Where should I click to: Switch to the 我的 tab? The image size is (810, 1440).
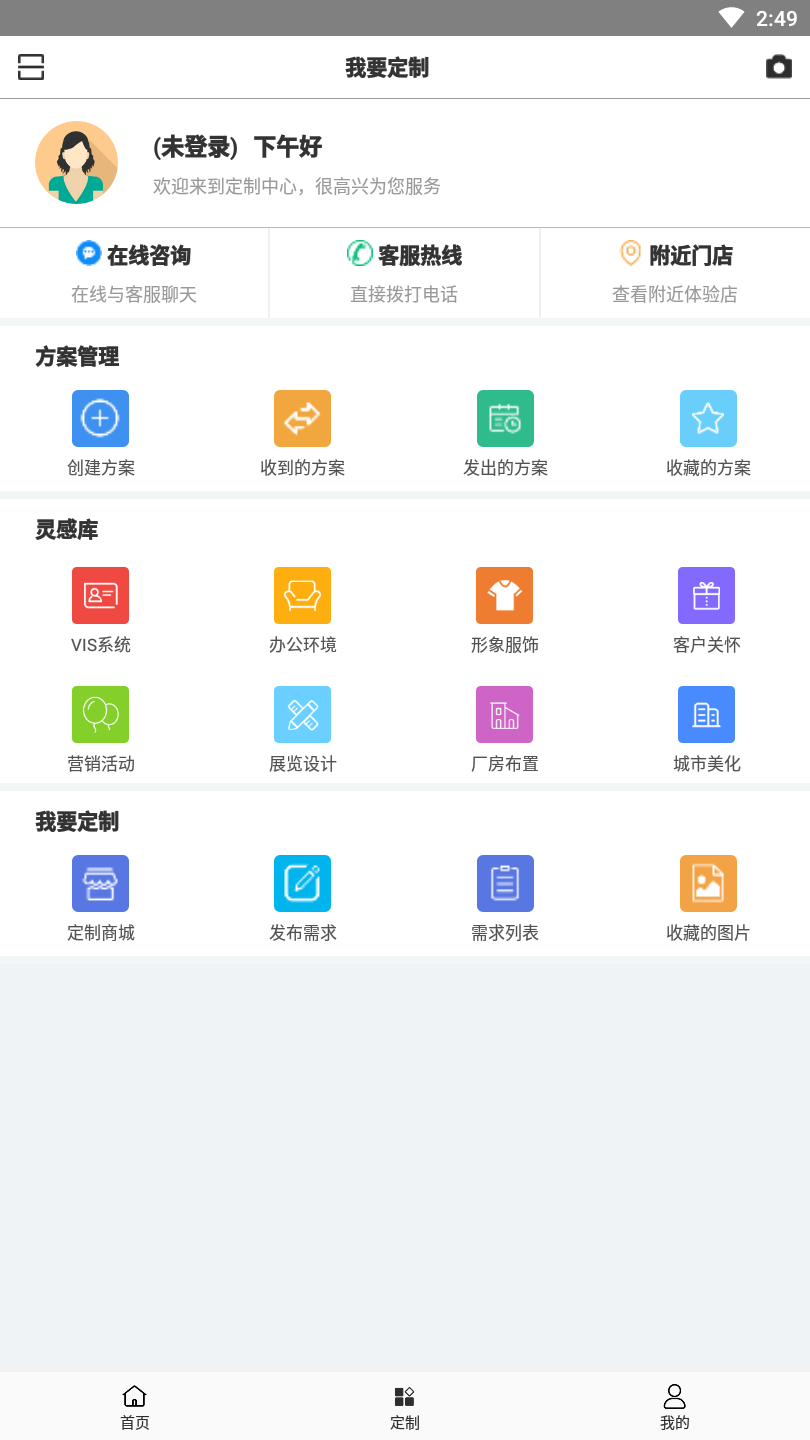pos(675,1407)
